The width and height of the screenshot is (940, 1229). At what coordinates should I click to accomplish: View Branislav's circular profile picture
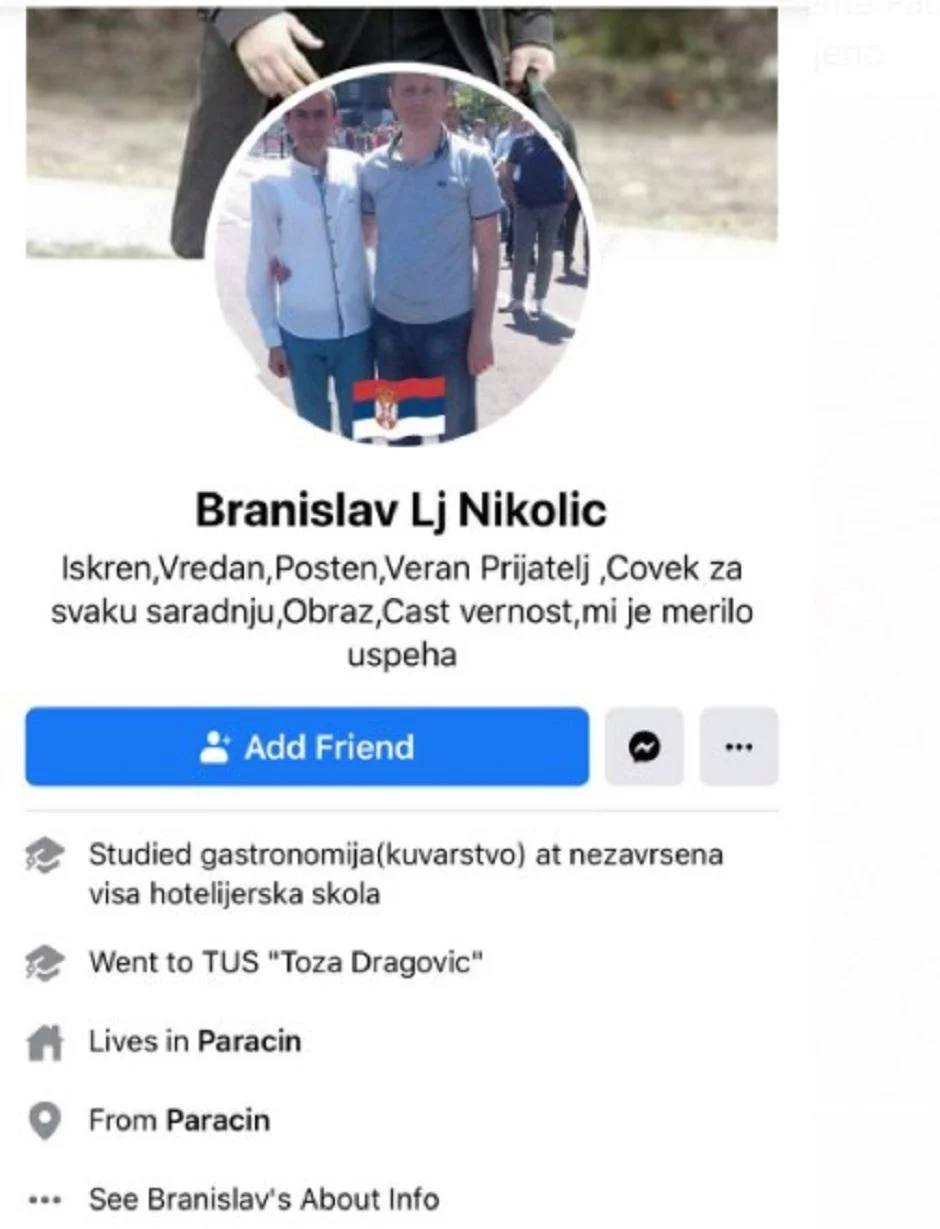tap(400, 260)
